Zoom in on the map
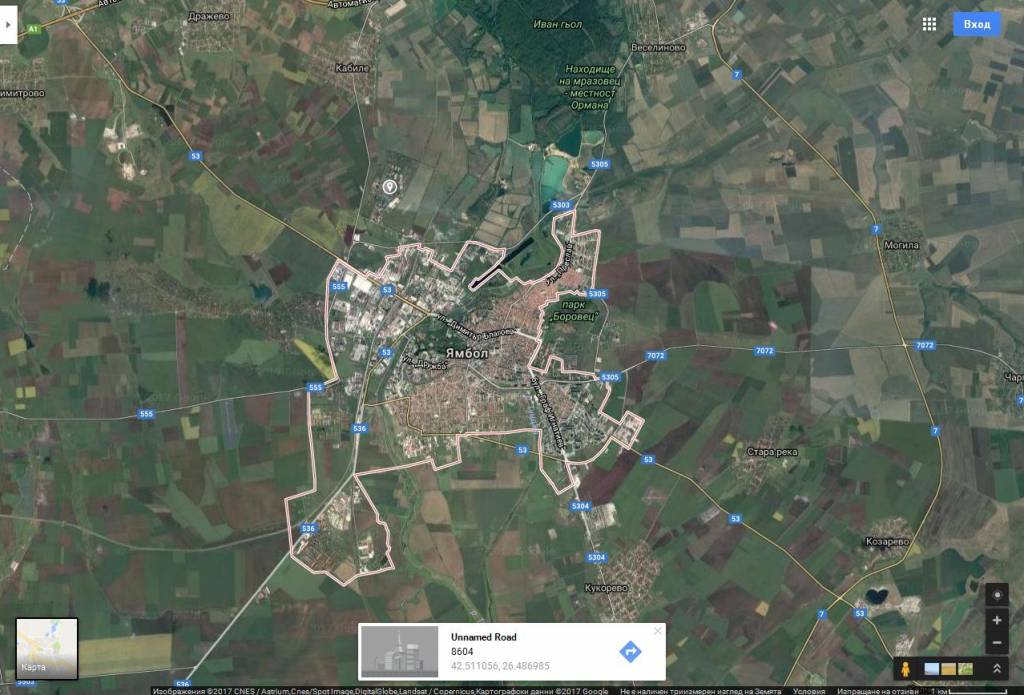Viewport: 1024px width, 695px height. coord(997,620)
